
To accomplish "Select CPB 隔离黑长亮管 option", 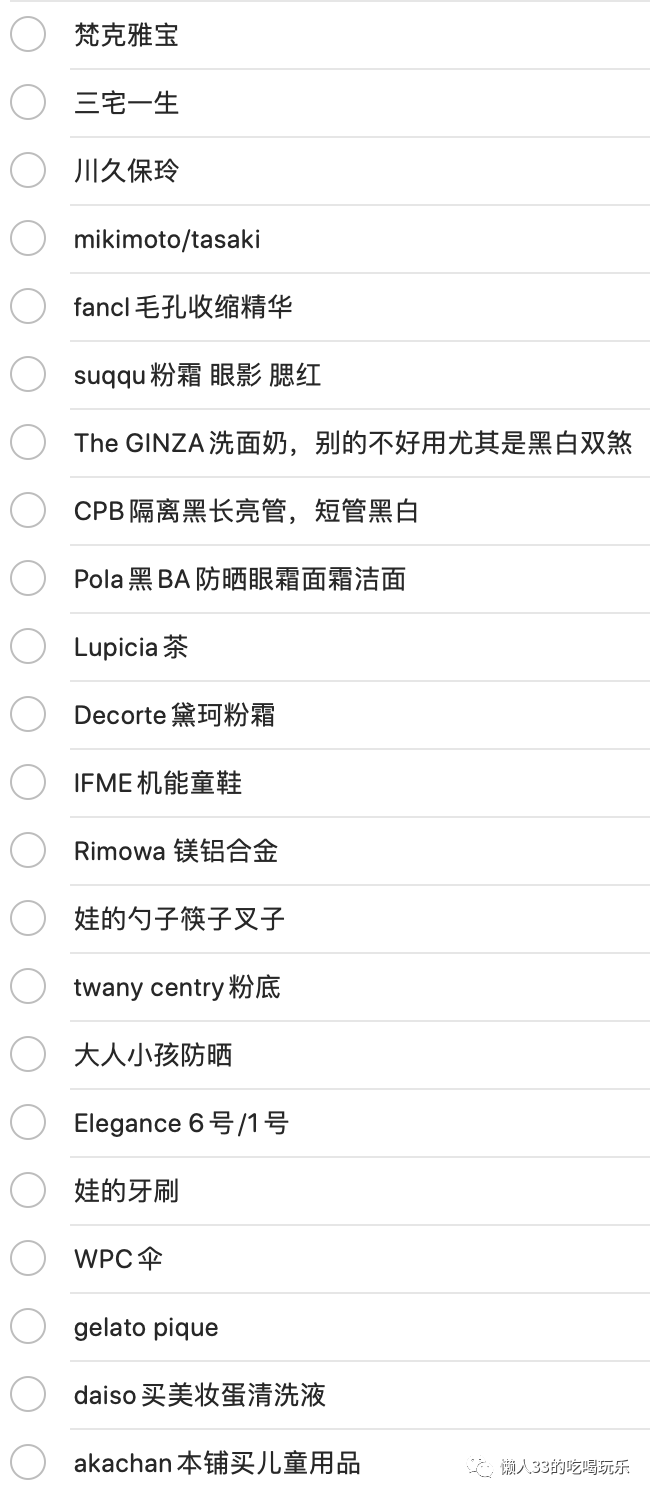I will click(x=28, y=511).
